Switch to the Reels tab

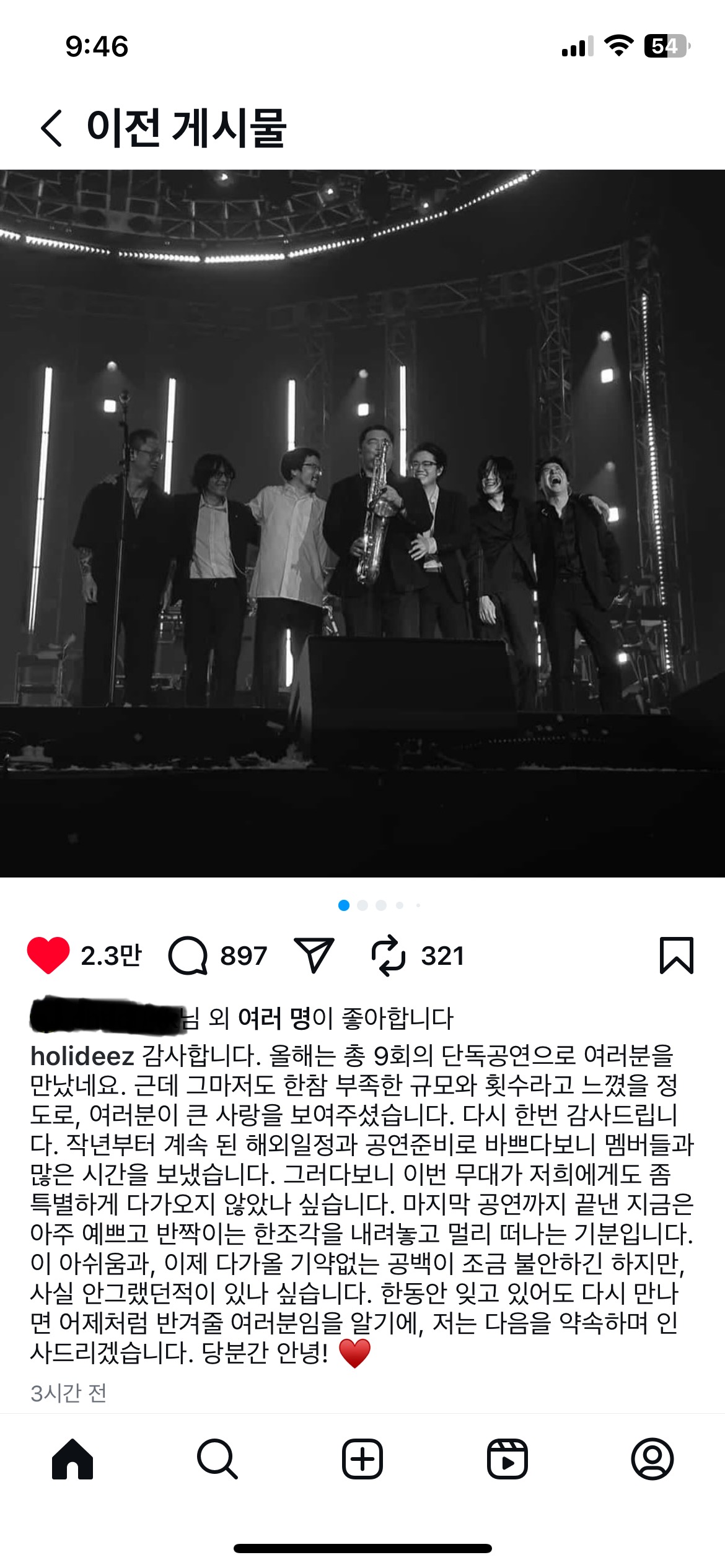point(507,1459)
